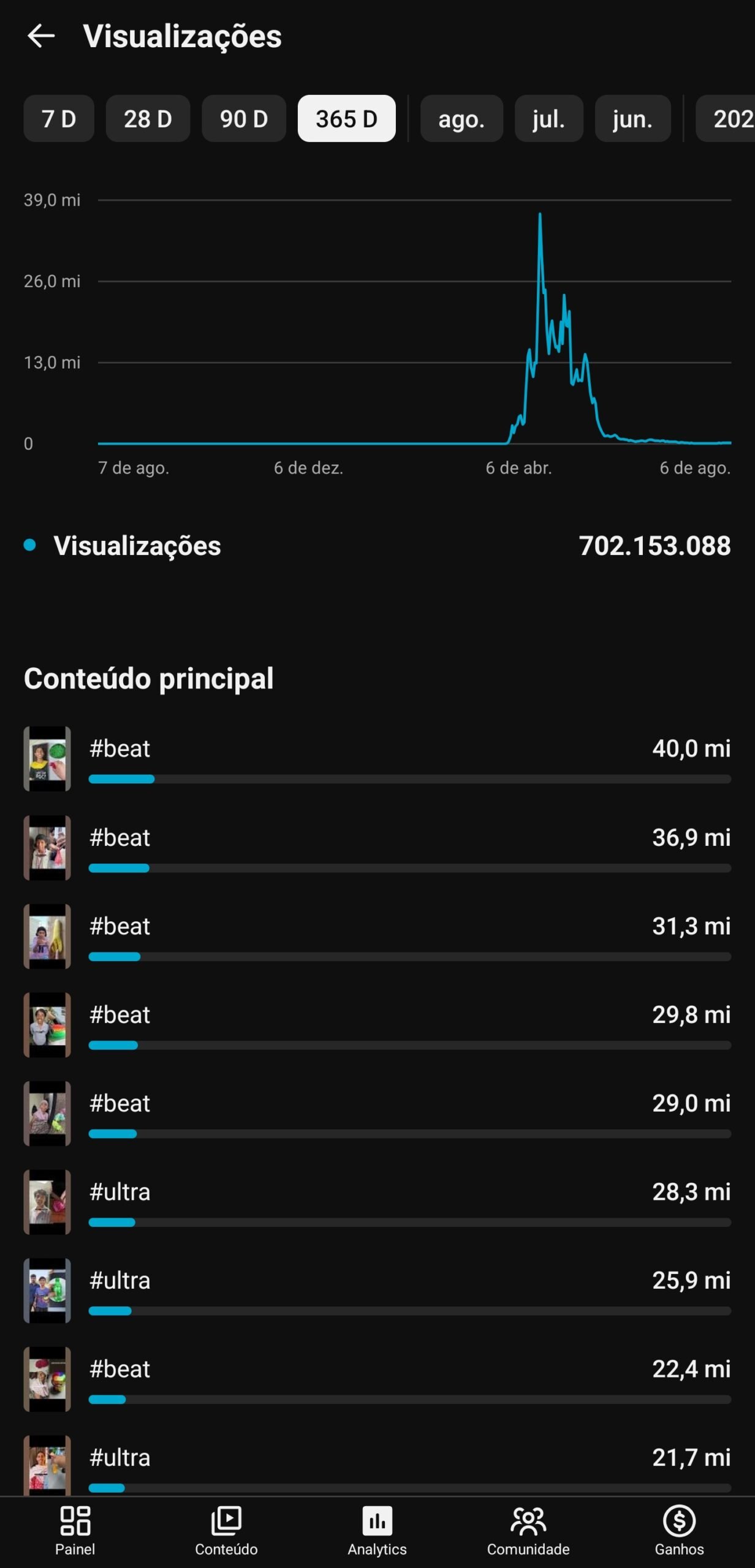Screen dimensions: 755x1568
Task: Open the #beat video with 31,3 mi
Action: pyautogui.click(x=377, y=937)
